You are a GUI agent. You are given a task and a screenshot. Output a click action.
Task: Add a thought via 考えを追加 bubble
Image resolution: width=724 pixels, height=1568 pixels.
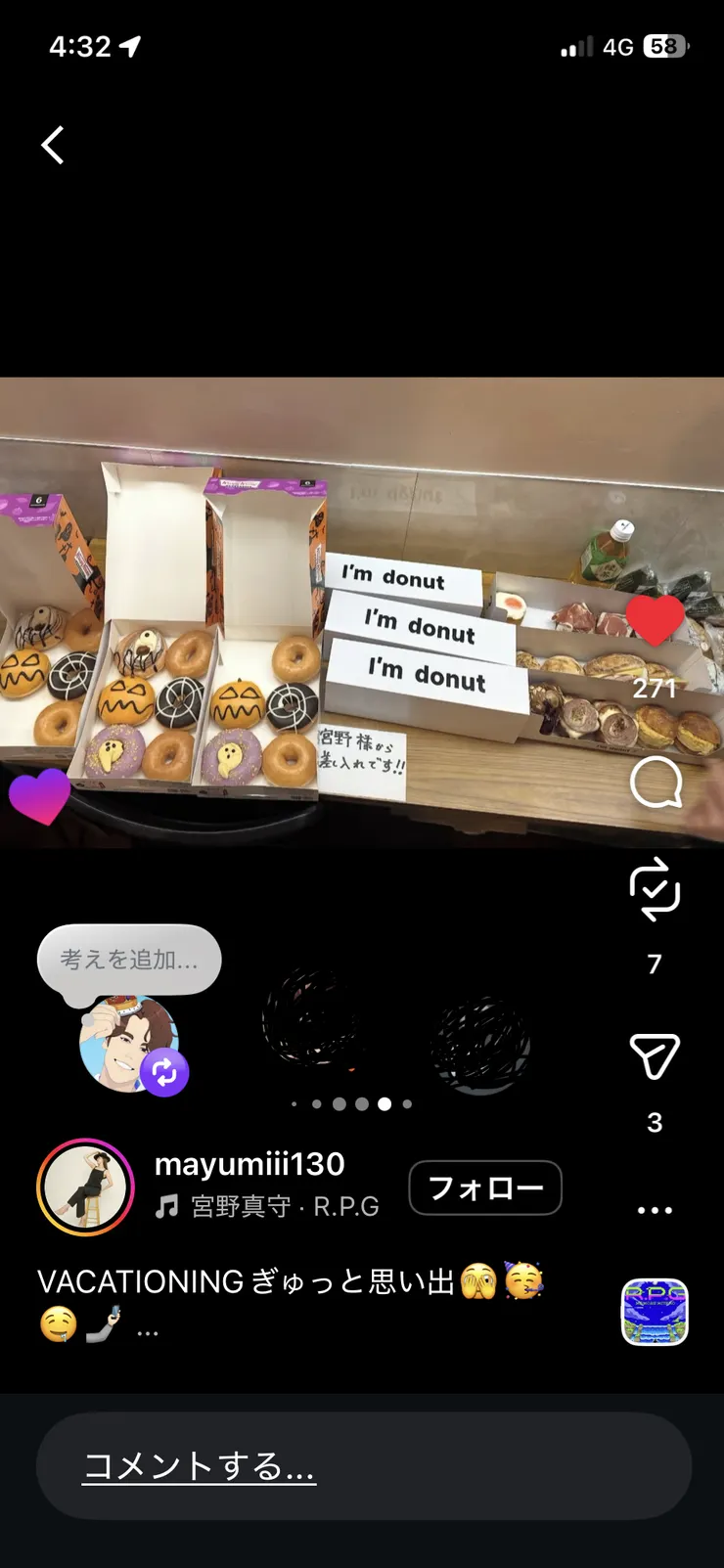point(129,960)
